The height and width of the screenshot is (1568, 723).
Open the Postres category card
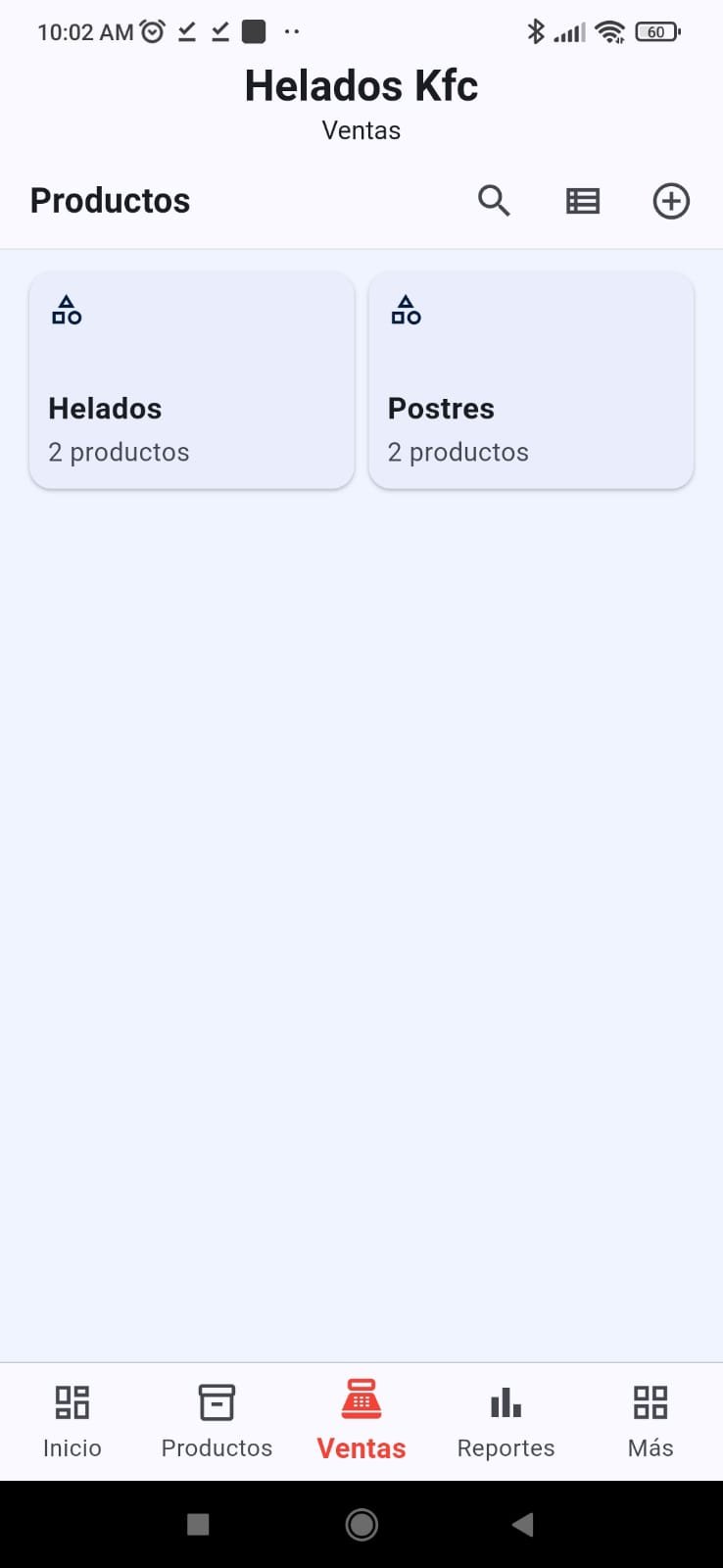pyautogui.click(x=531, y=380)
